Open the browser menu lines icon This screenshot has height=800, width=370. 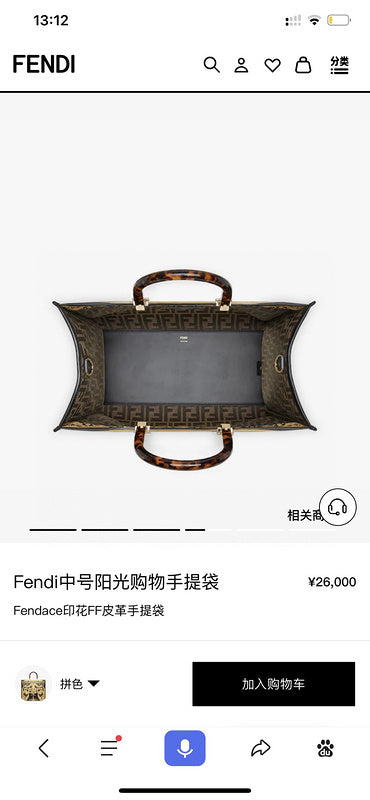(110, 747)
